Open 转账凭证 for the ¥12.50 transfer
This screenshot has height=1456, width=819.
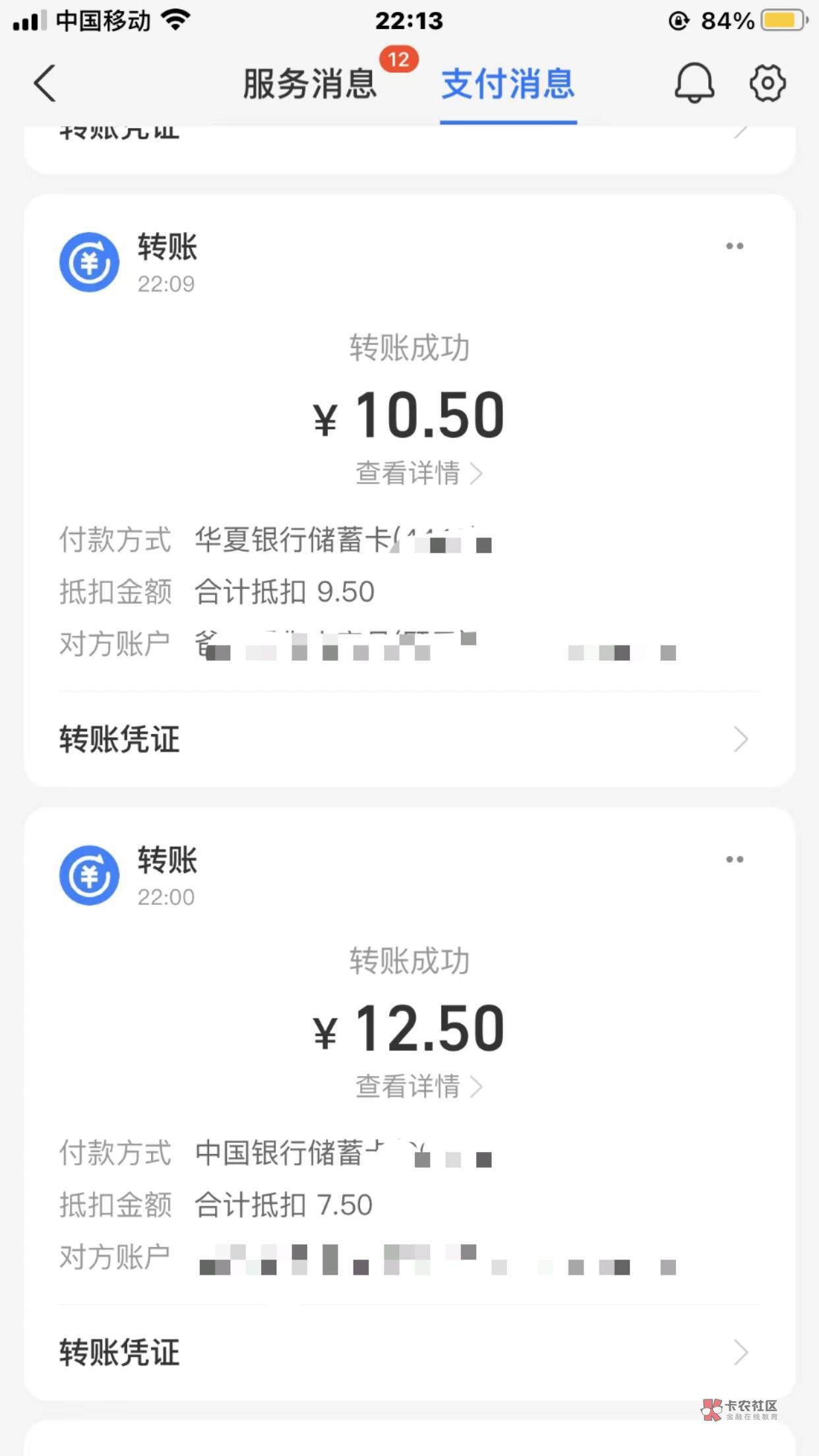(x=409, y=1352)
